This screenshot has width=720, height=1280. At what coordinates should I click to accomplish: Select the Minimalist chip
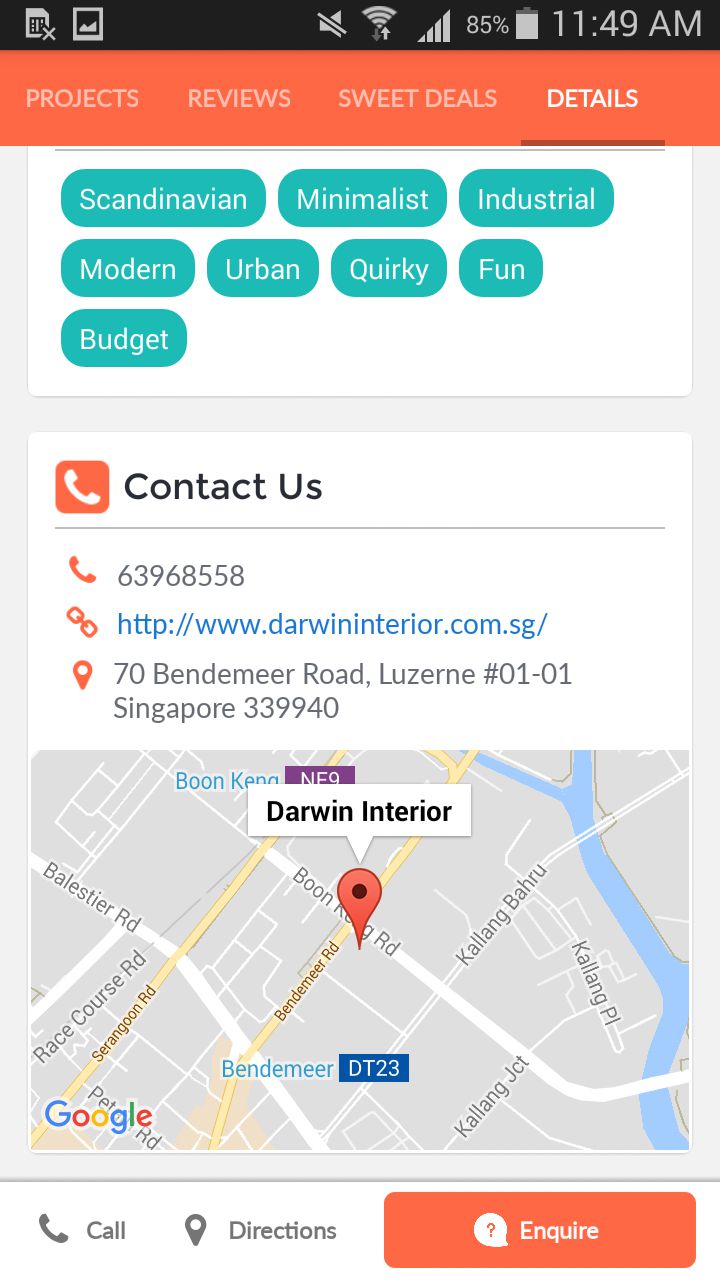tap(362, 198)
